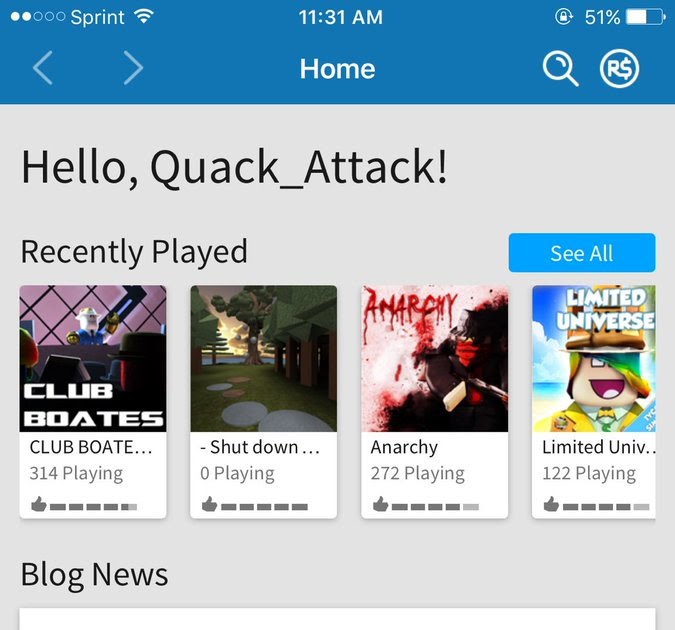
Task: Open the CLUB BOATES game card
Action: tap(93, 400)
